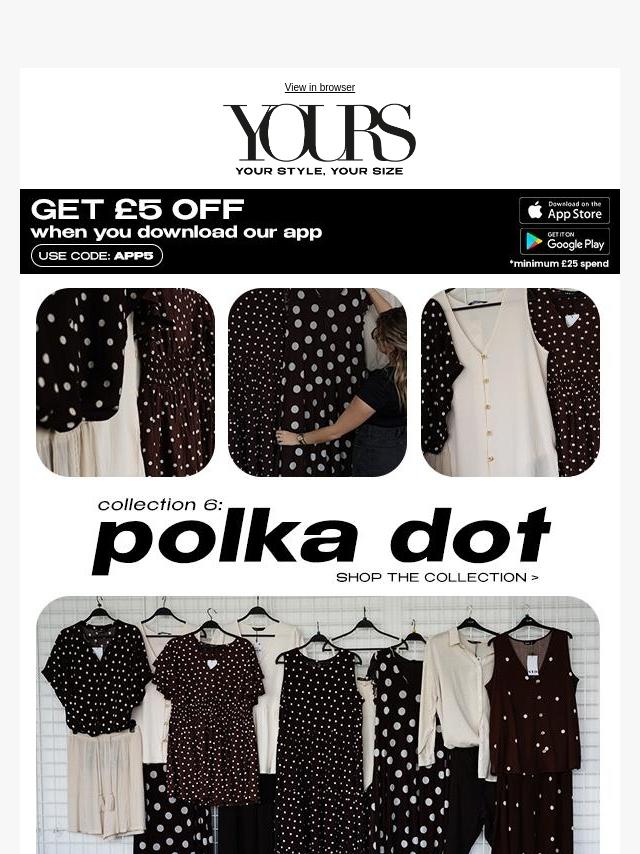The height and width of the screenshot is (854, 640).
Task: Open the polka dot clothing rack photo
Action: (x=318, y=725)
